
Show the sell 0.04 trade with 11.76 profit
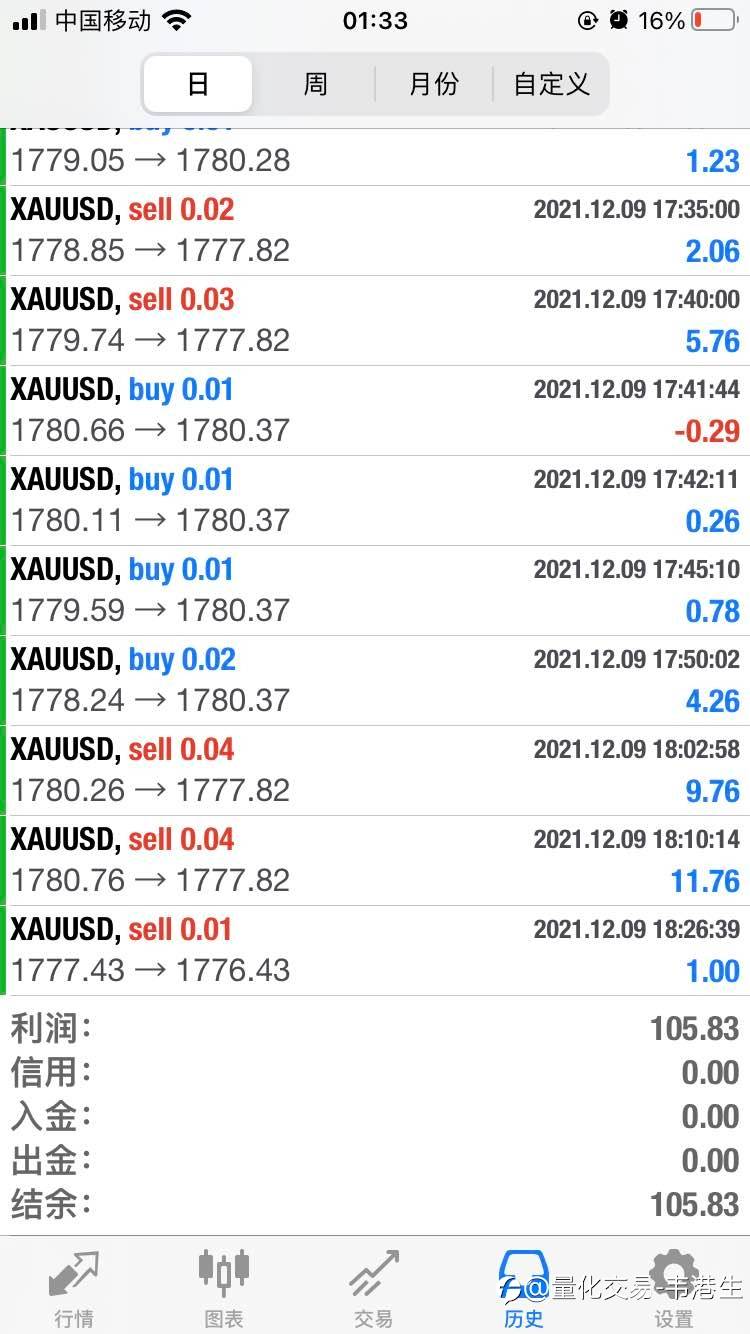(375, 861)
